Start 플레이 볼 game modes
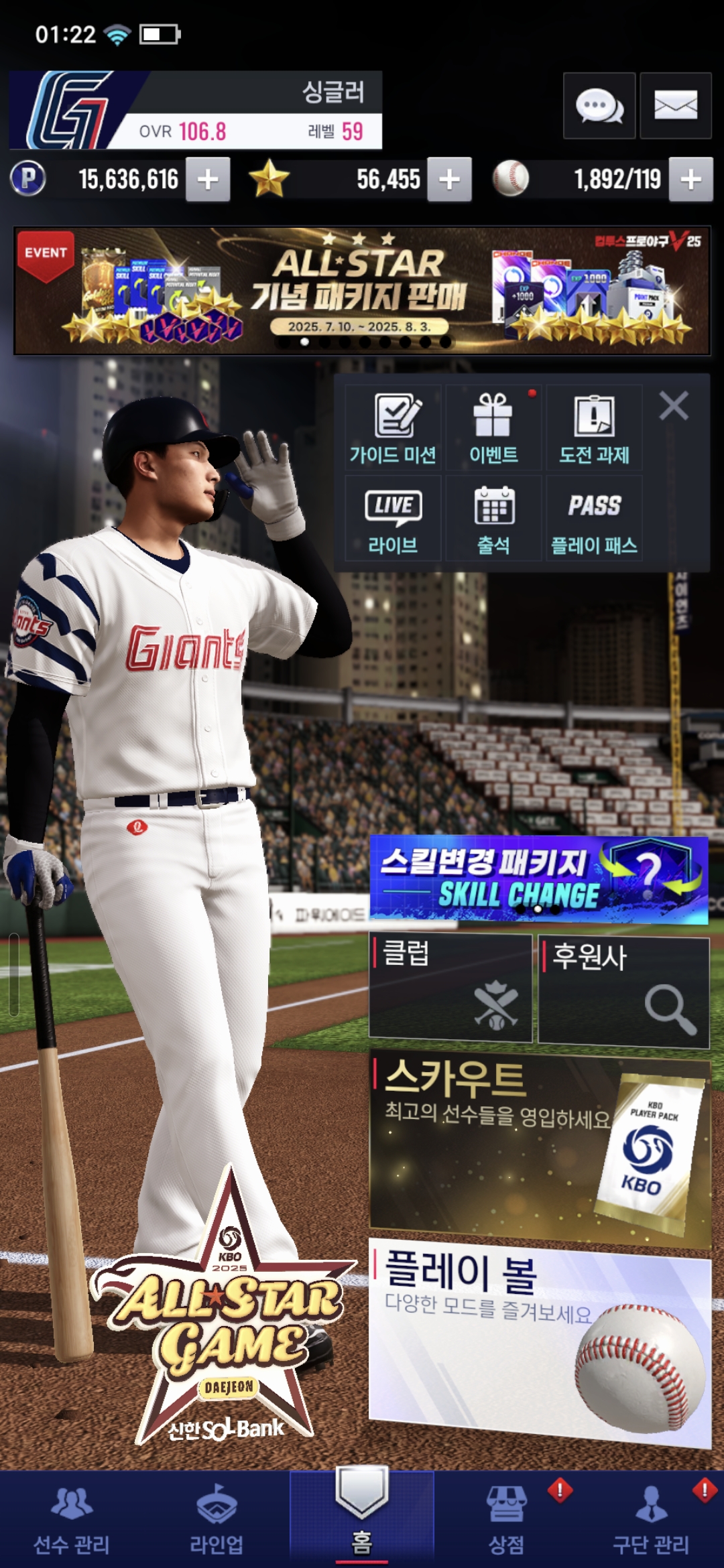724x1568 pixels. 540,1340
